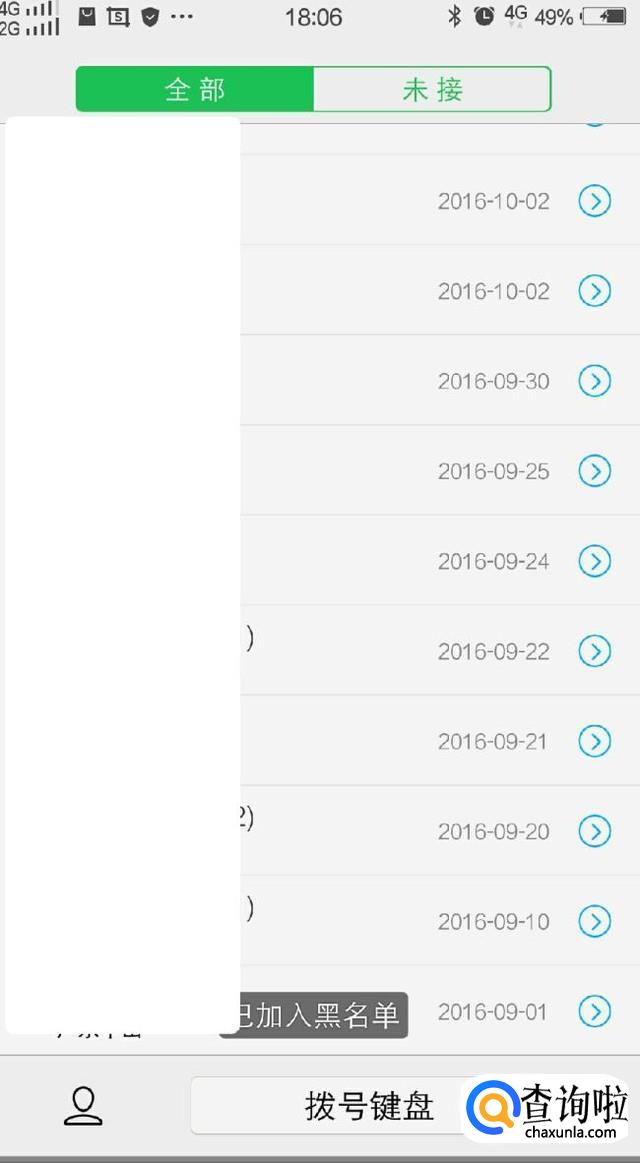Open the contacts person icon
Image resolution: width=640 pixels, height=1163 pixels.
pyautogui.click(x=83, y=1106)
